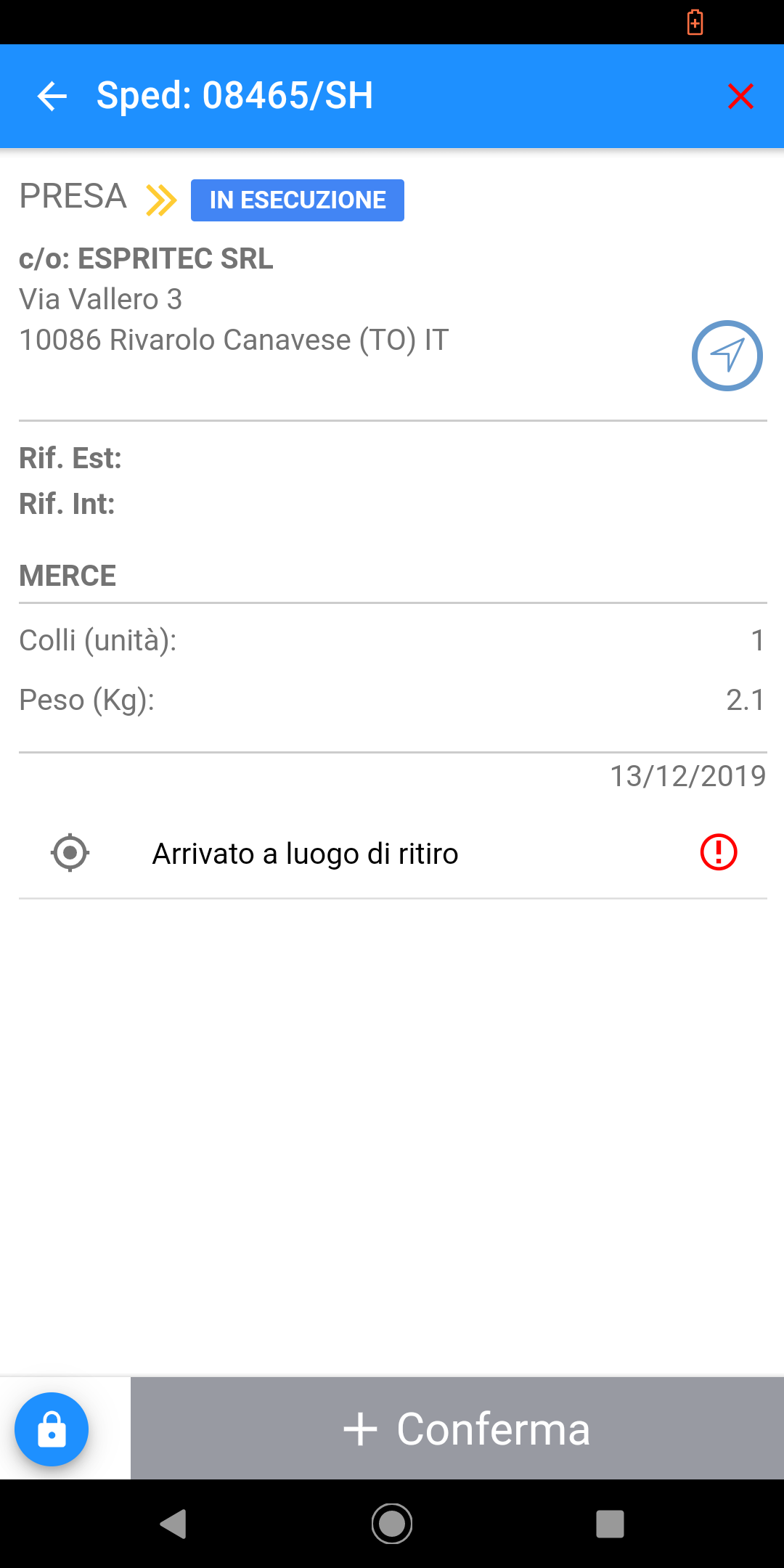Open navigation to Via Vallero 3
This screenshot has width=784, height=1568.
(x=727, y=356)
